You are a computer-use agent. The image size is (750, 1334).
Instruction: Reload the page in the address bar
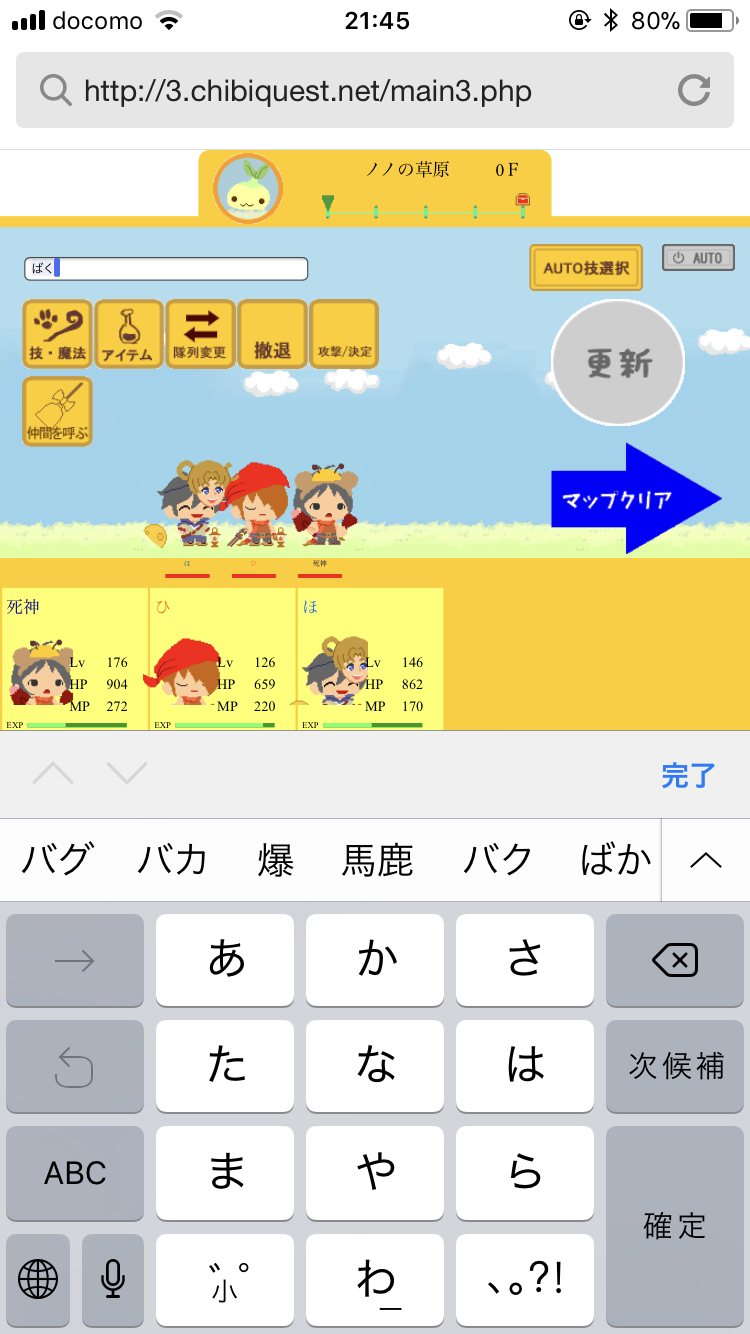pos(693,91)
